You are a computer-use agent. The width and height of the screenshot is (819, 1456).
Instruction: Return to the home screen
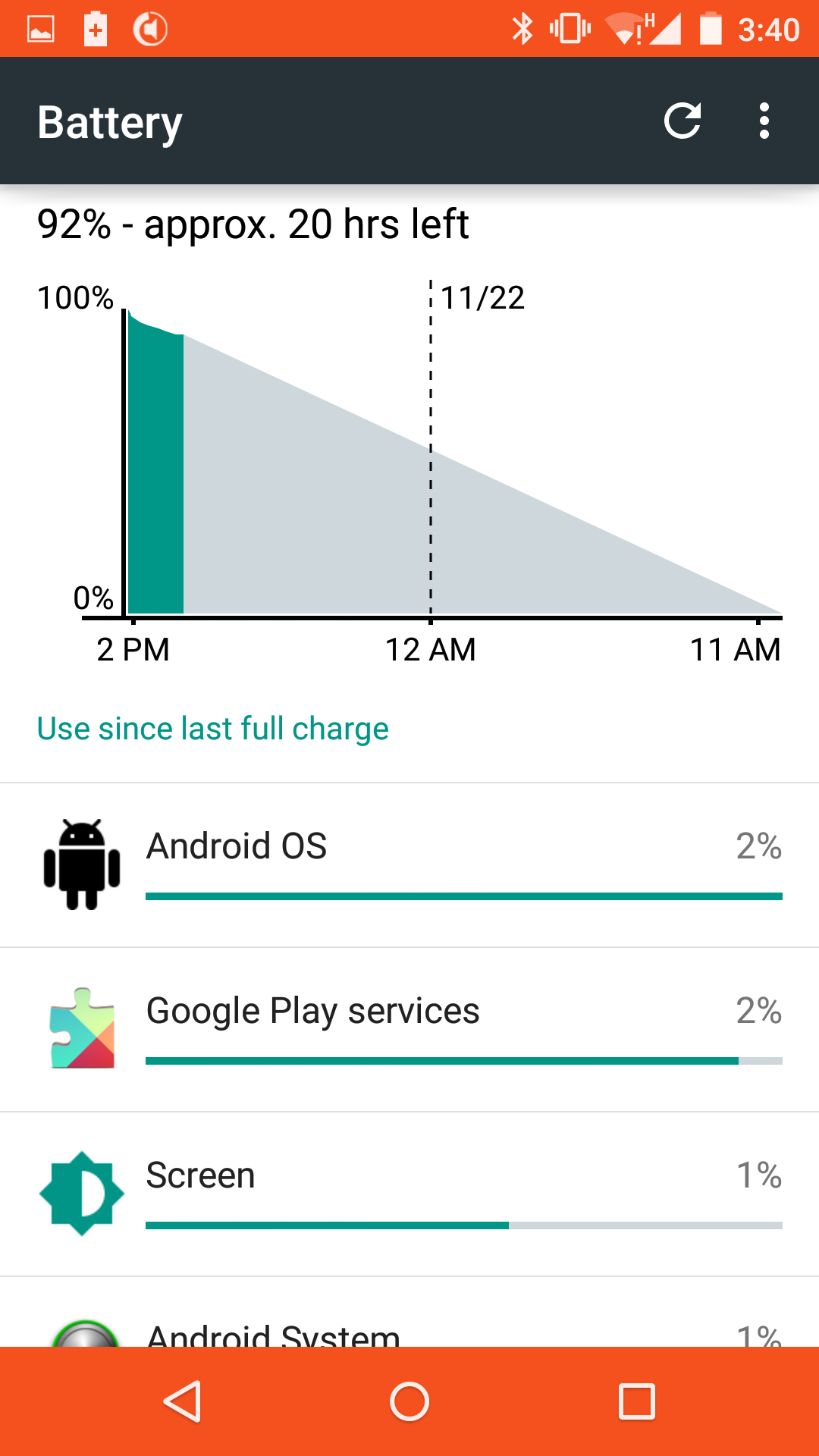(409, 1401)
